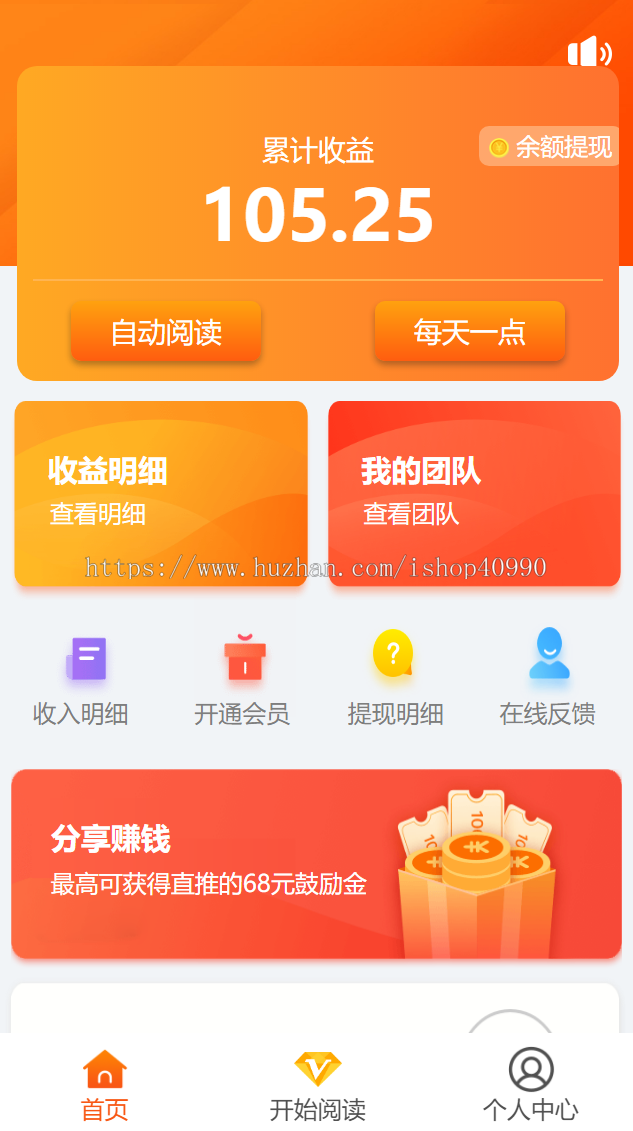Tap the 自动阅读 button
This screenshot has width=633, height=1131.
(166, 331)
